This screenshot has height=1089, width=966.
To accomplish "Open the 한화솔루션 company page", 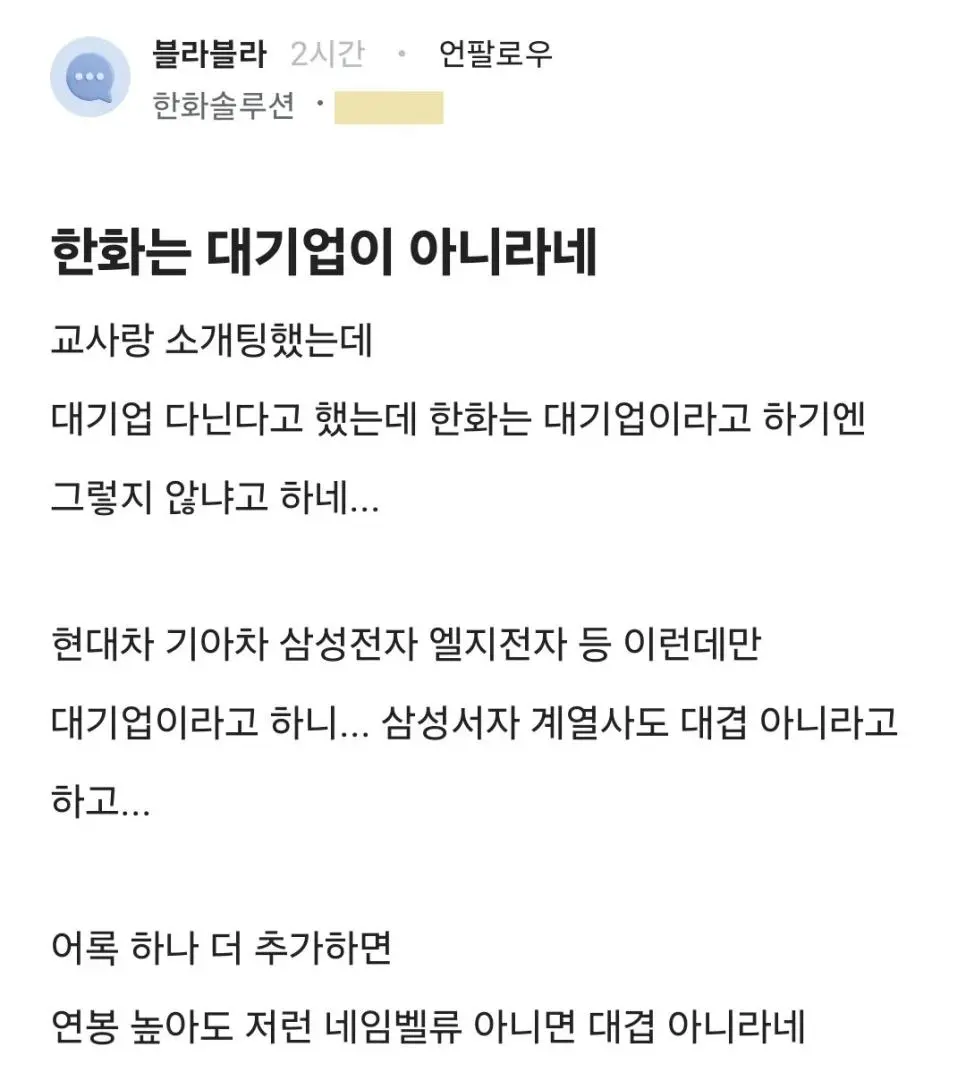I will click(x=223, y=107).
